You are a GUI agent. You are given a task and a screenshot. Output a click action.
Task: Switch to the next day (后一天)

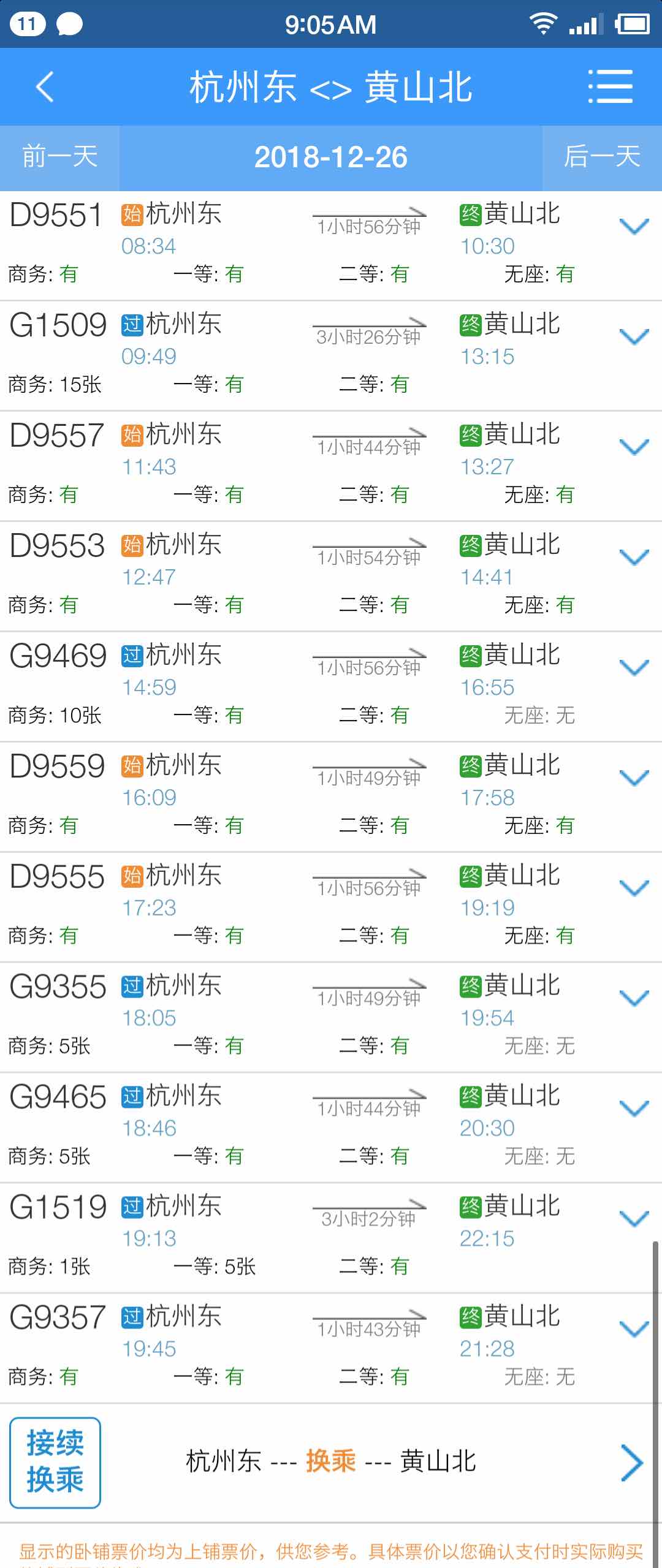pos(602,157)
